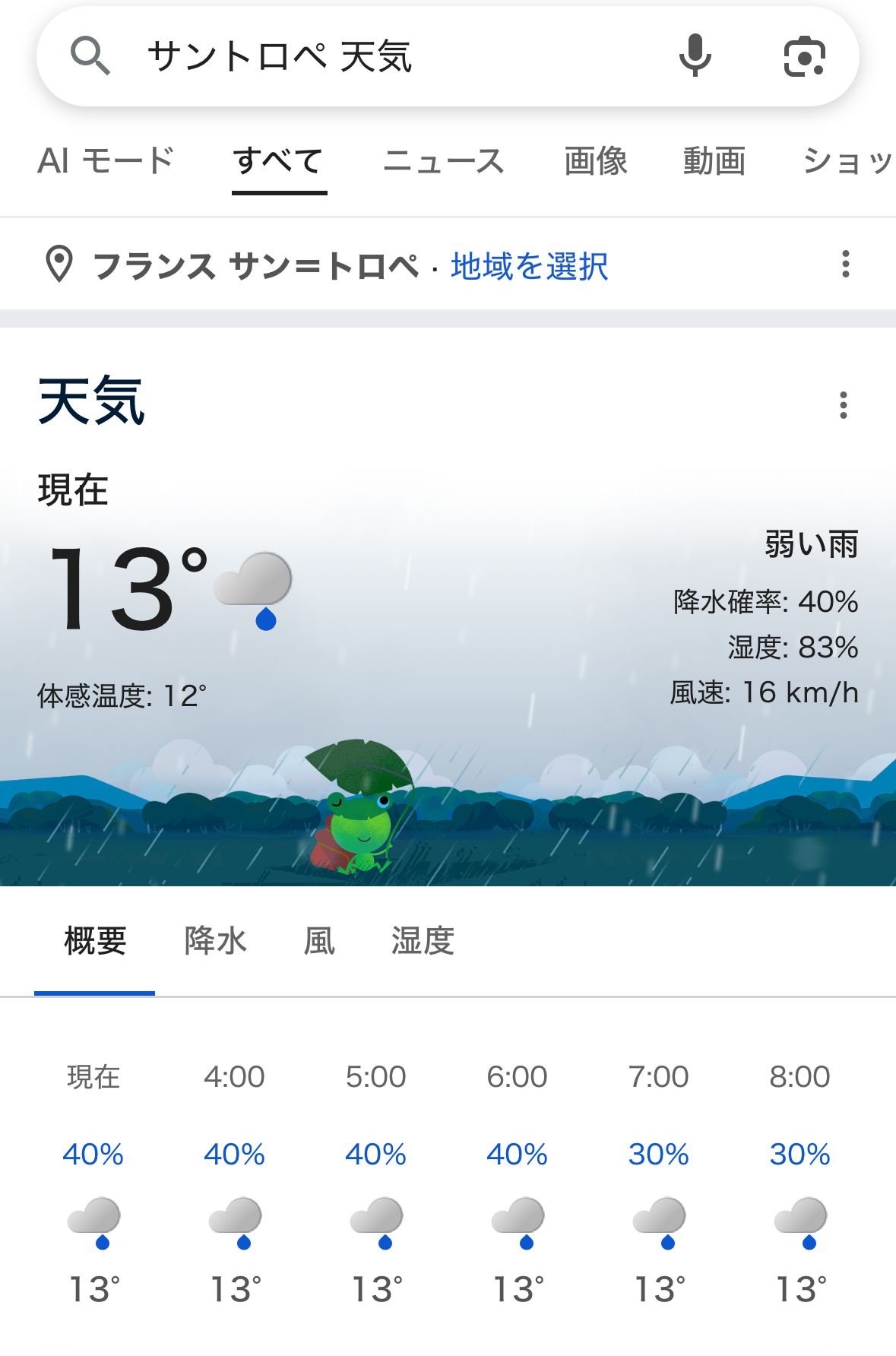The width and height of the screenshot is (896, 1356).
Task: Tap the search box with サントロペ 天気
Action: [365, 56]
